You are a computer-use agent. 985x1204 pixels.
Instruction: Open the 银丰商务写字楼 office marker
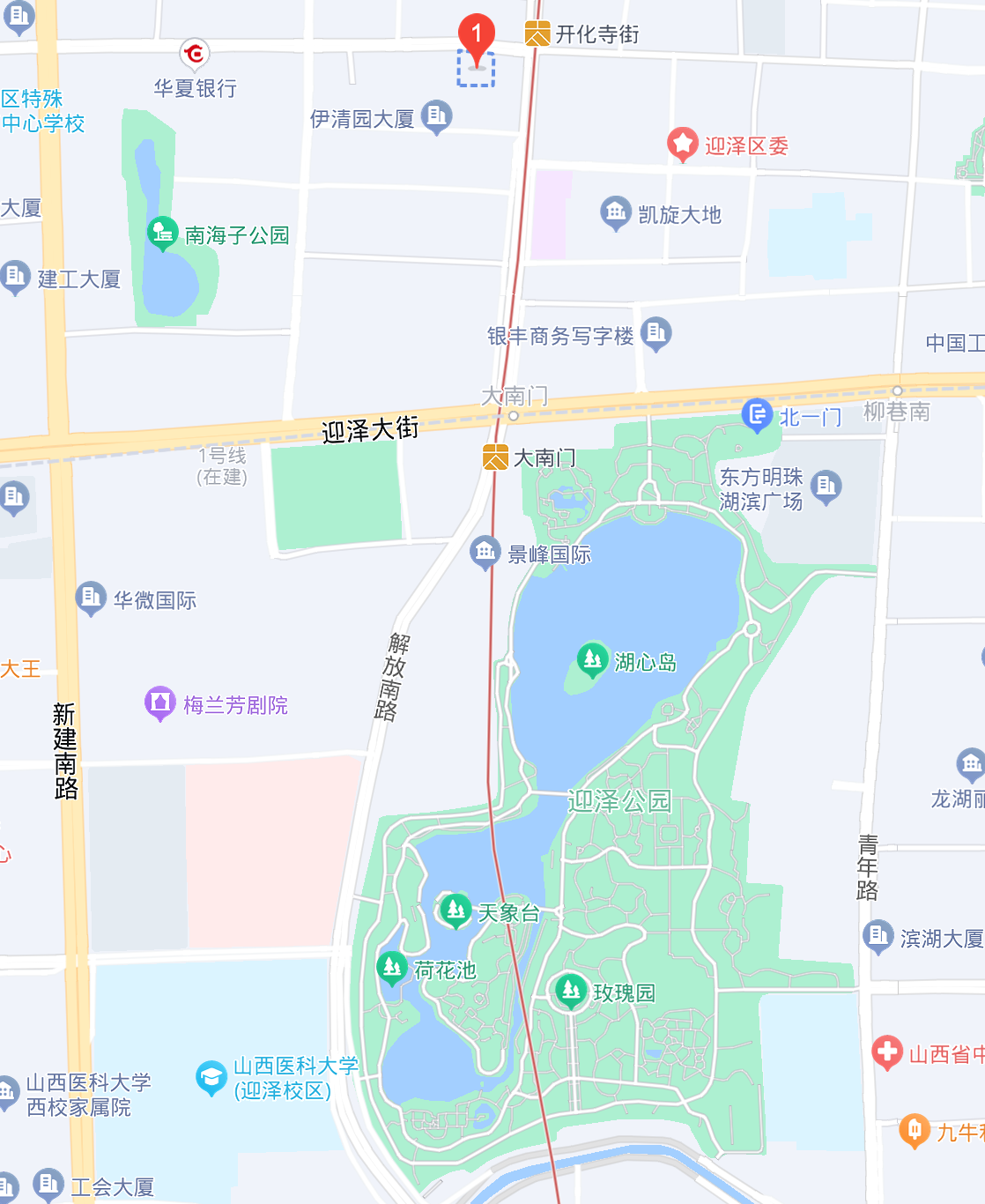point(655,332)
